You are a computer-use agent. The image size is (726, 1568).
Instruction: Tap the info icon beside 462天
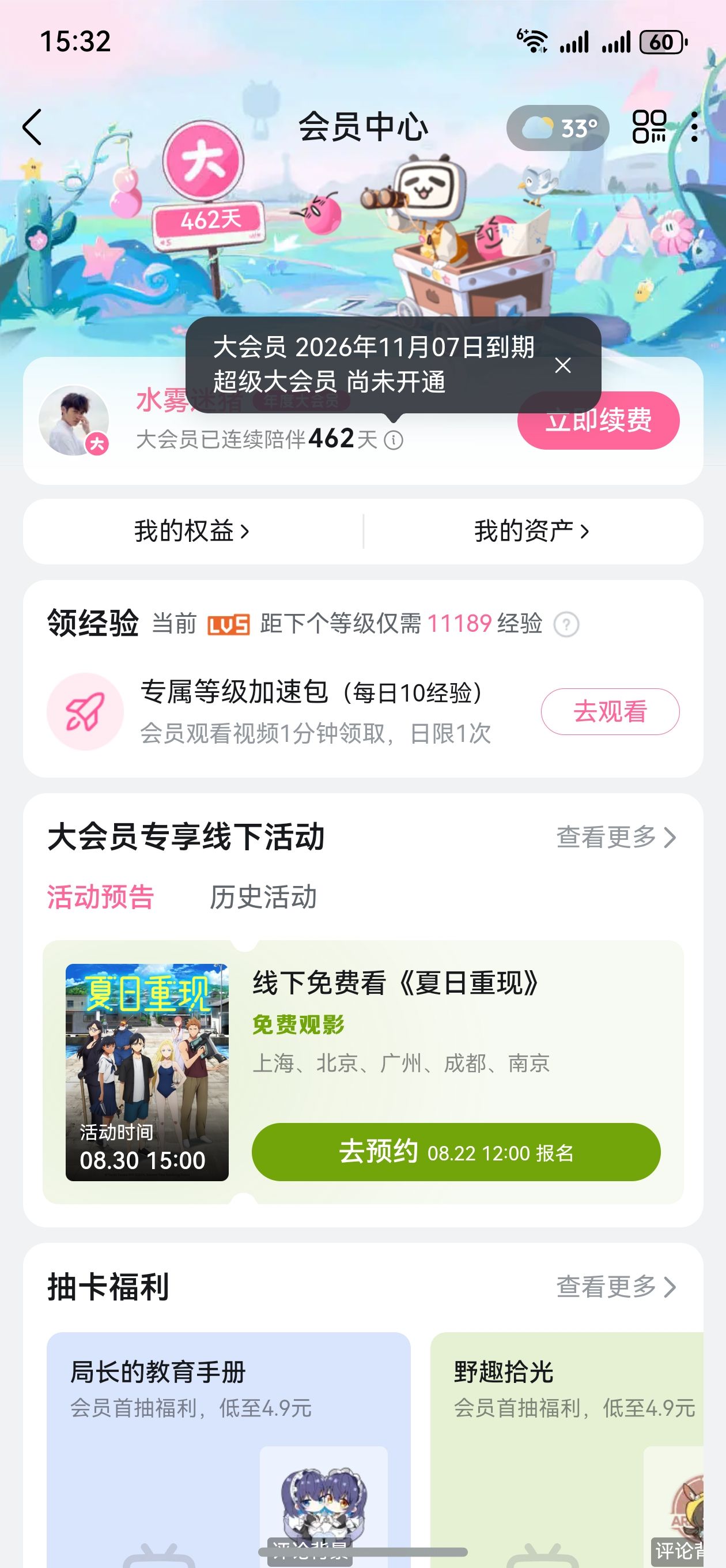pyautogui.click(x=394, y=440)
